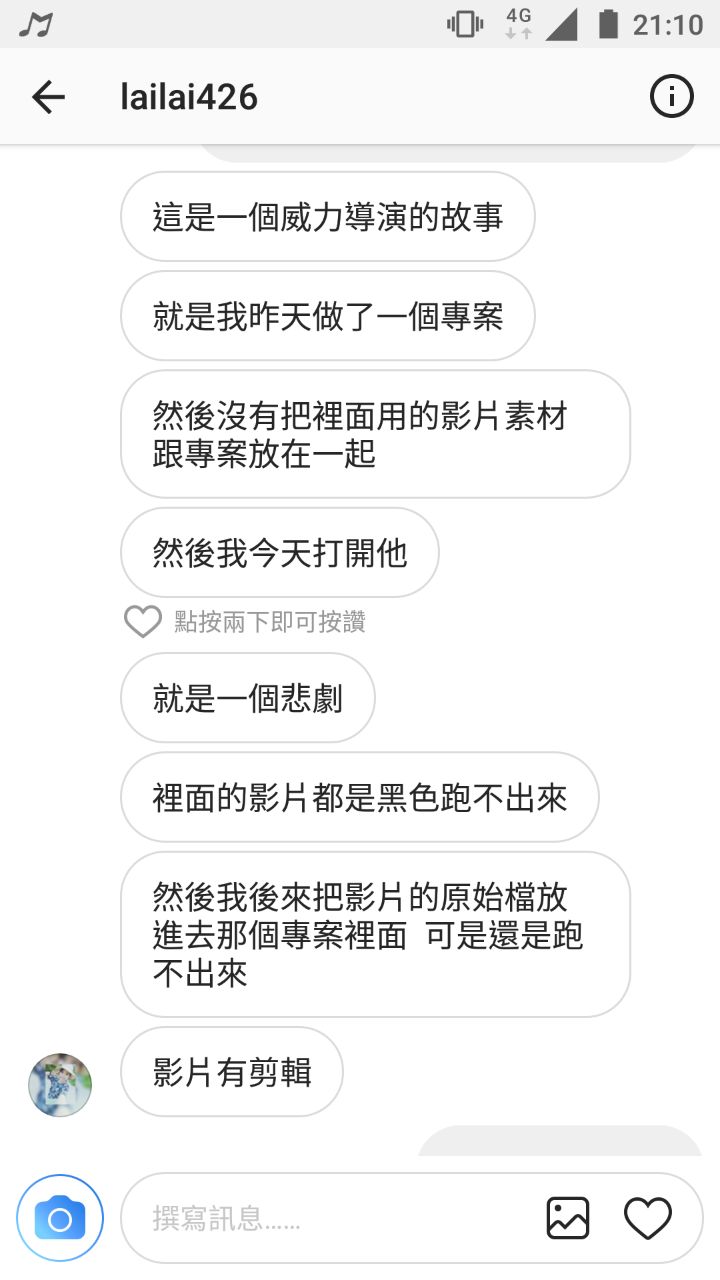View the sender's profile picture
This screenshot has width=720, height=1280.
(x=60, y=1084)
